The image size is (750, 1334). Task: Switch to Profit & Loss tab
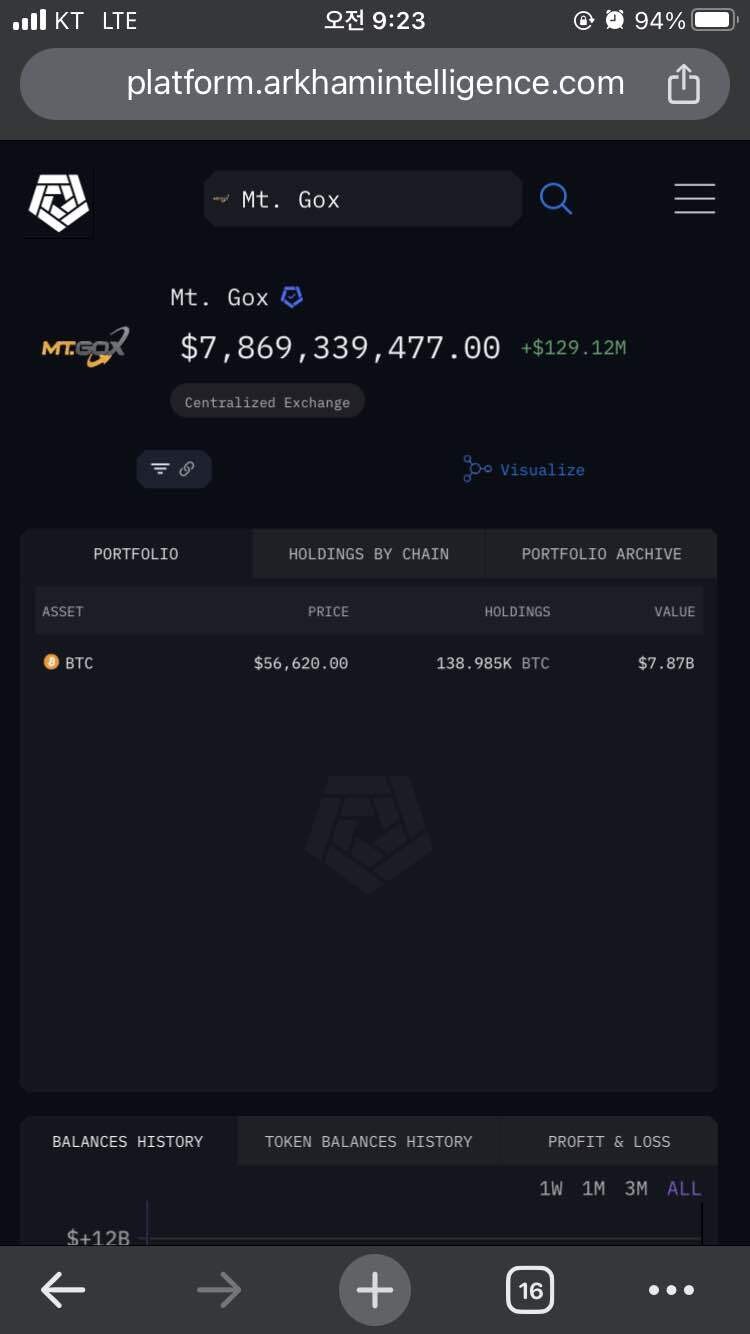608,1141
